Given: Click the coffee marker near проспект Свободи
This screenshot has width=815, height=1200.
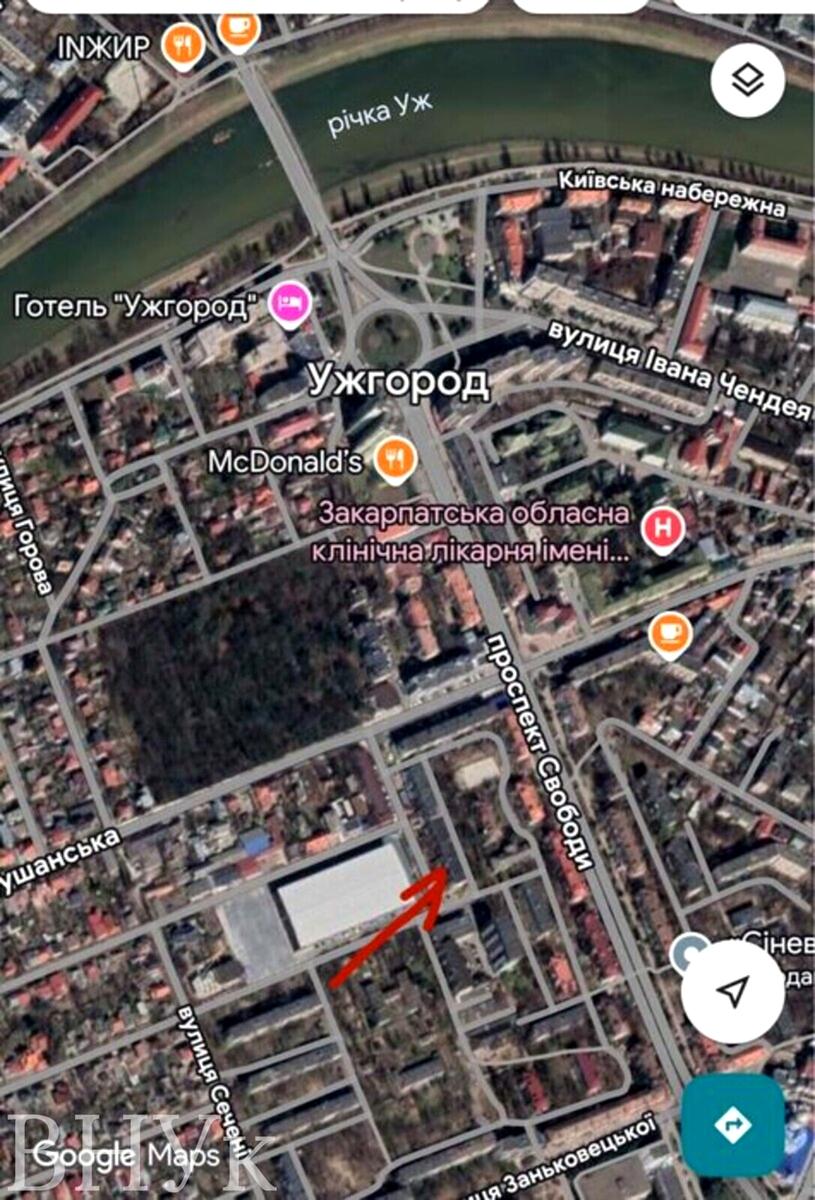Looking at the screenshot, I should (x=668, y=632).
